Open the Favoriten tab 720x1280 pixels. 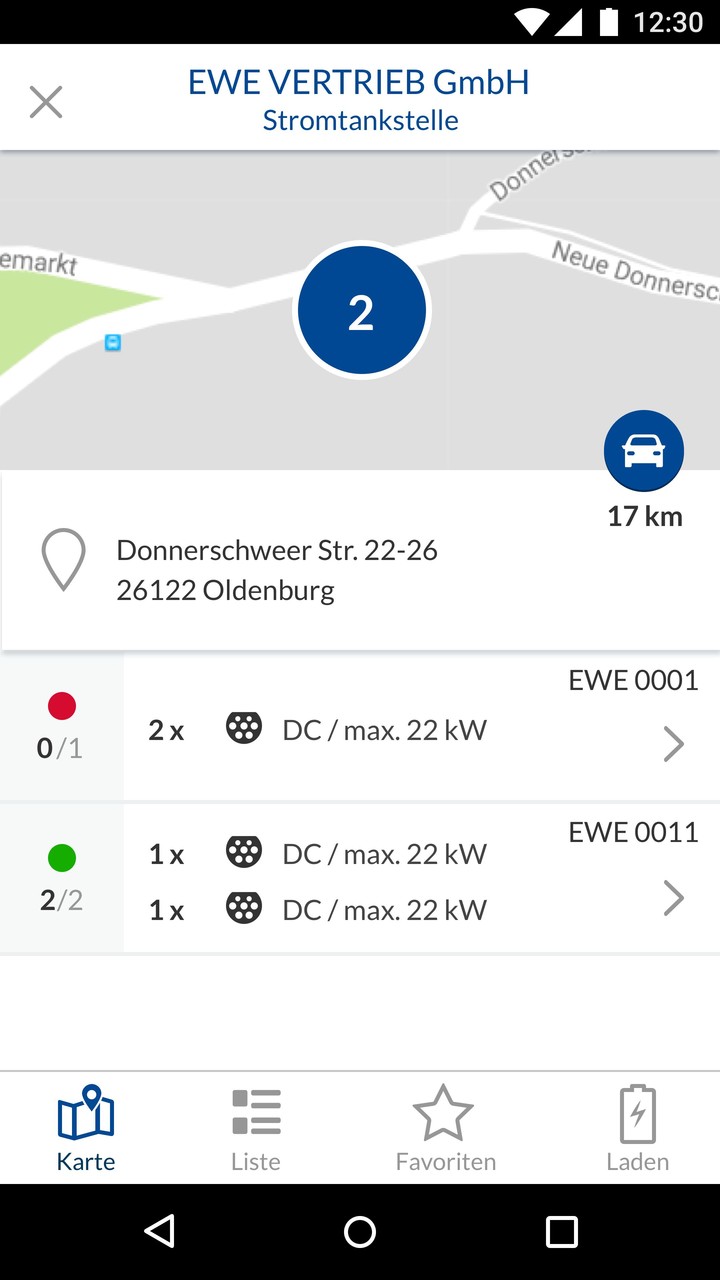(x=445, y=1128)
